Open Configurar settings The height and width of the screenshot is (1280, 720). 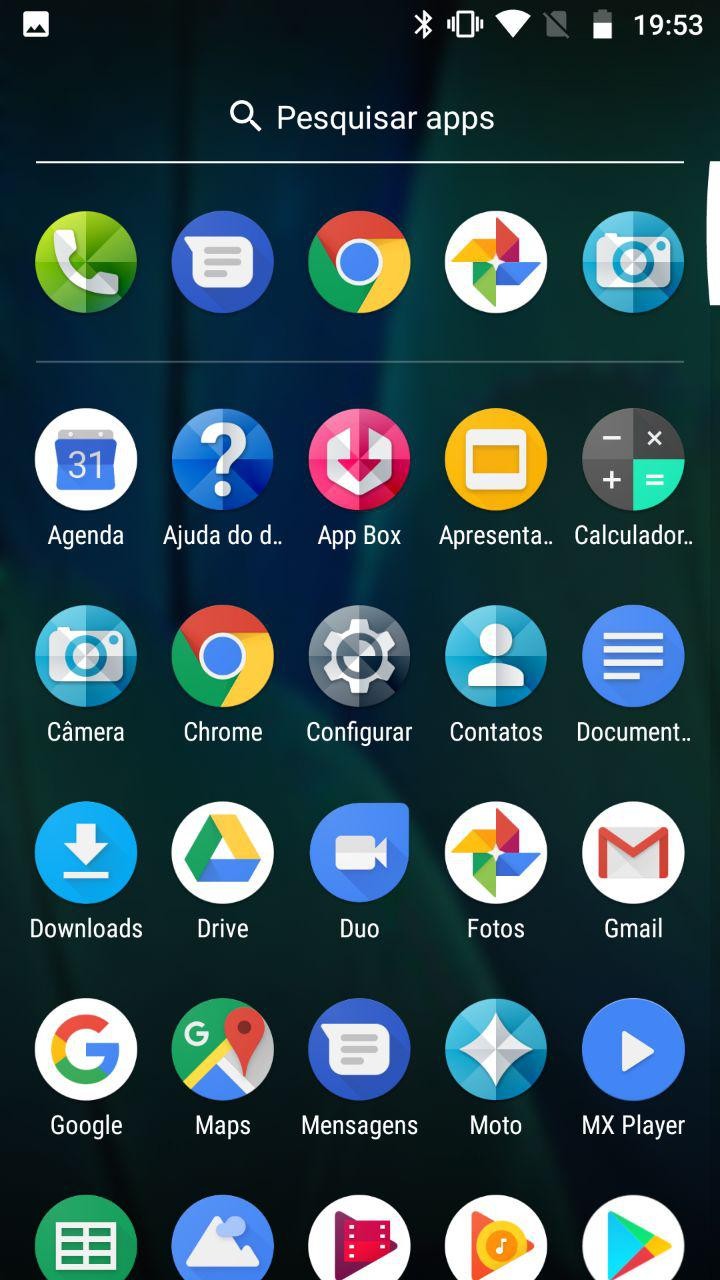pos(359,656)
